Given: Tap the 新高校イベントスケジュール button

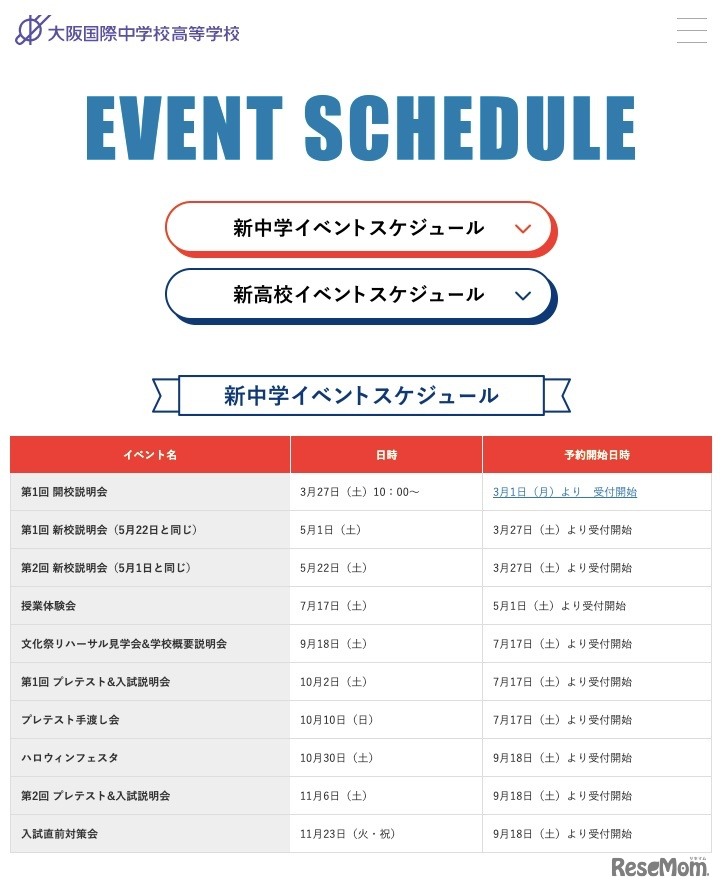Looking at the screenshot, I should (359, 294).
